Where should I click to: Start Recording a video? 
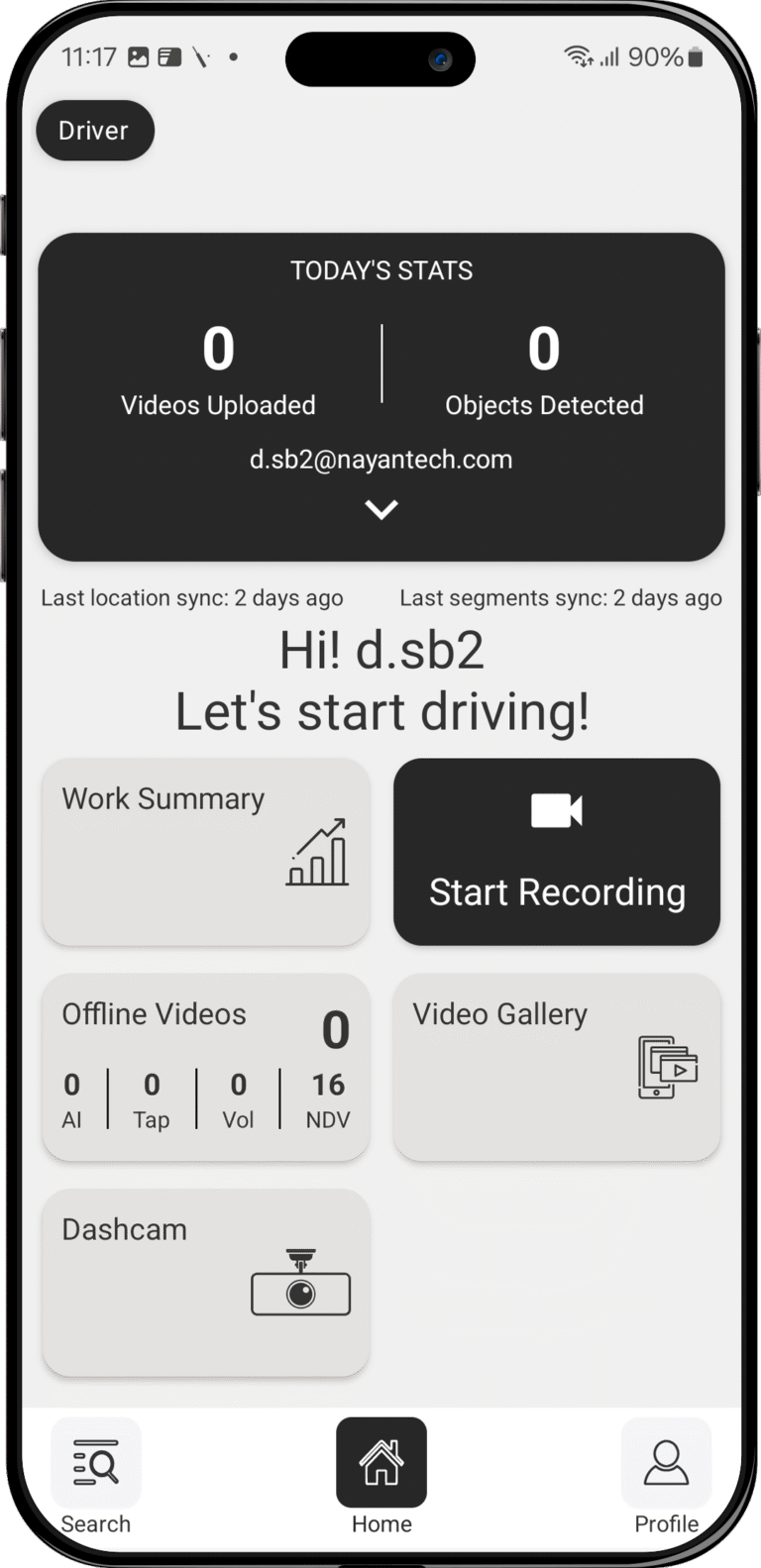pos(557,852)
